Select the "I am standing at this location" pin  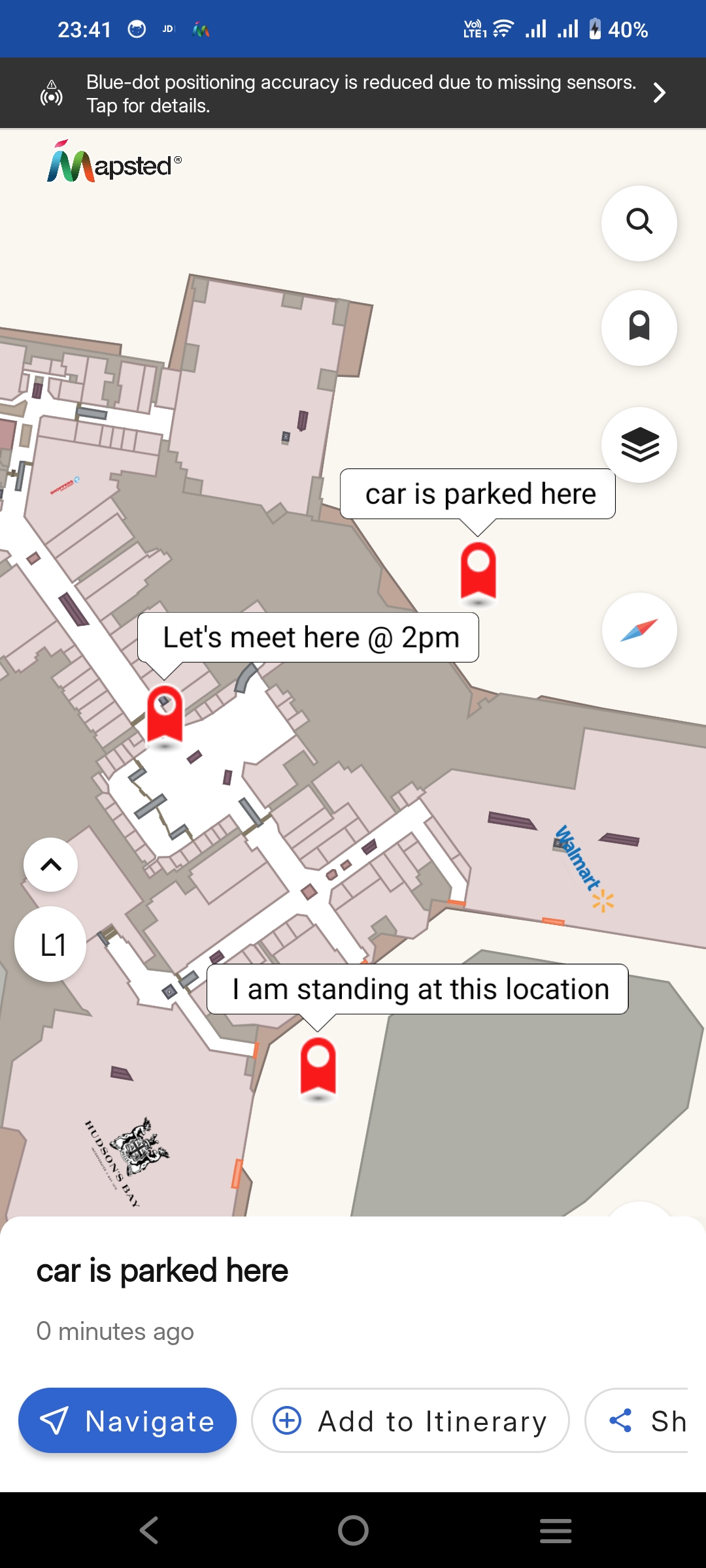pos(318,1066)
